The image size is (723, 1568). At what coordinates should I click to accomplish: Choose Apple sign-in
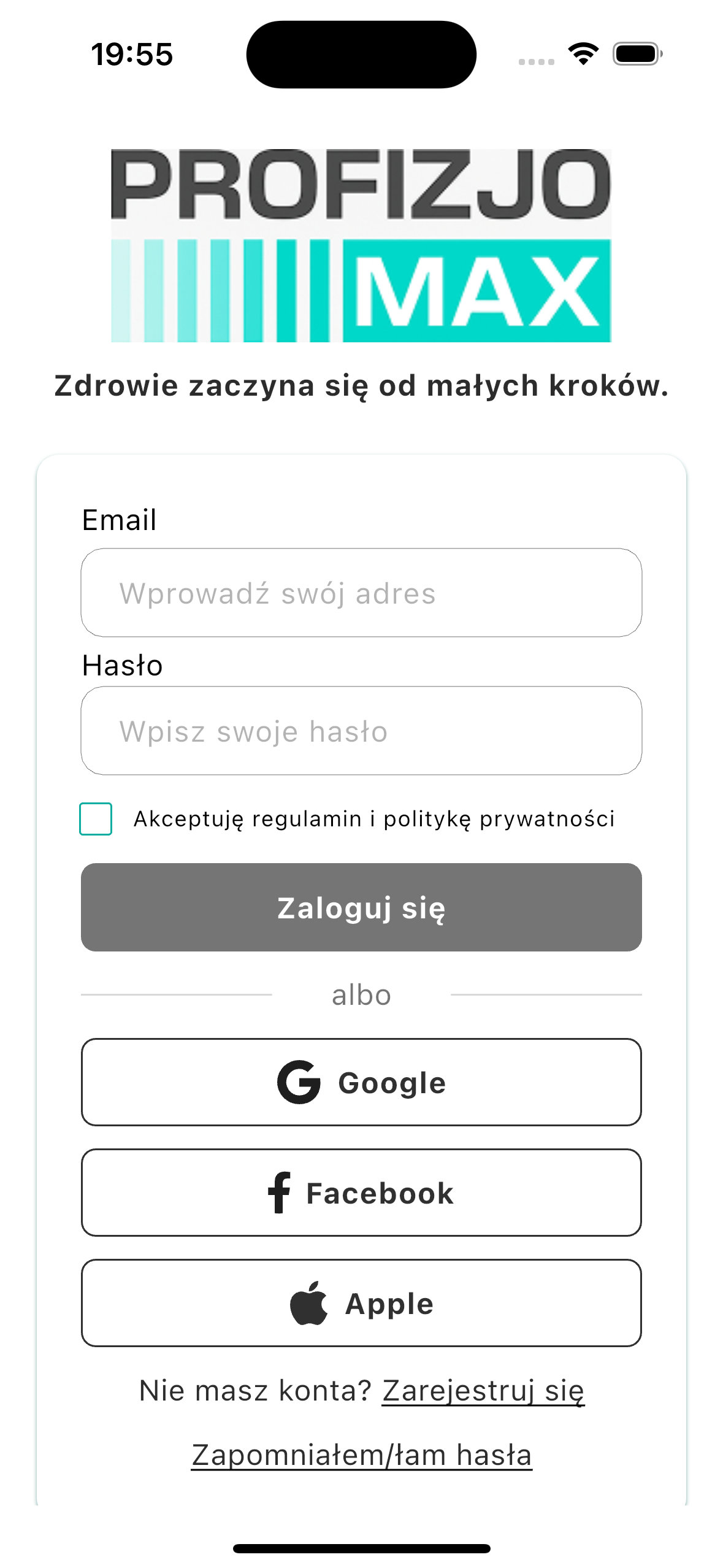361,1303
